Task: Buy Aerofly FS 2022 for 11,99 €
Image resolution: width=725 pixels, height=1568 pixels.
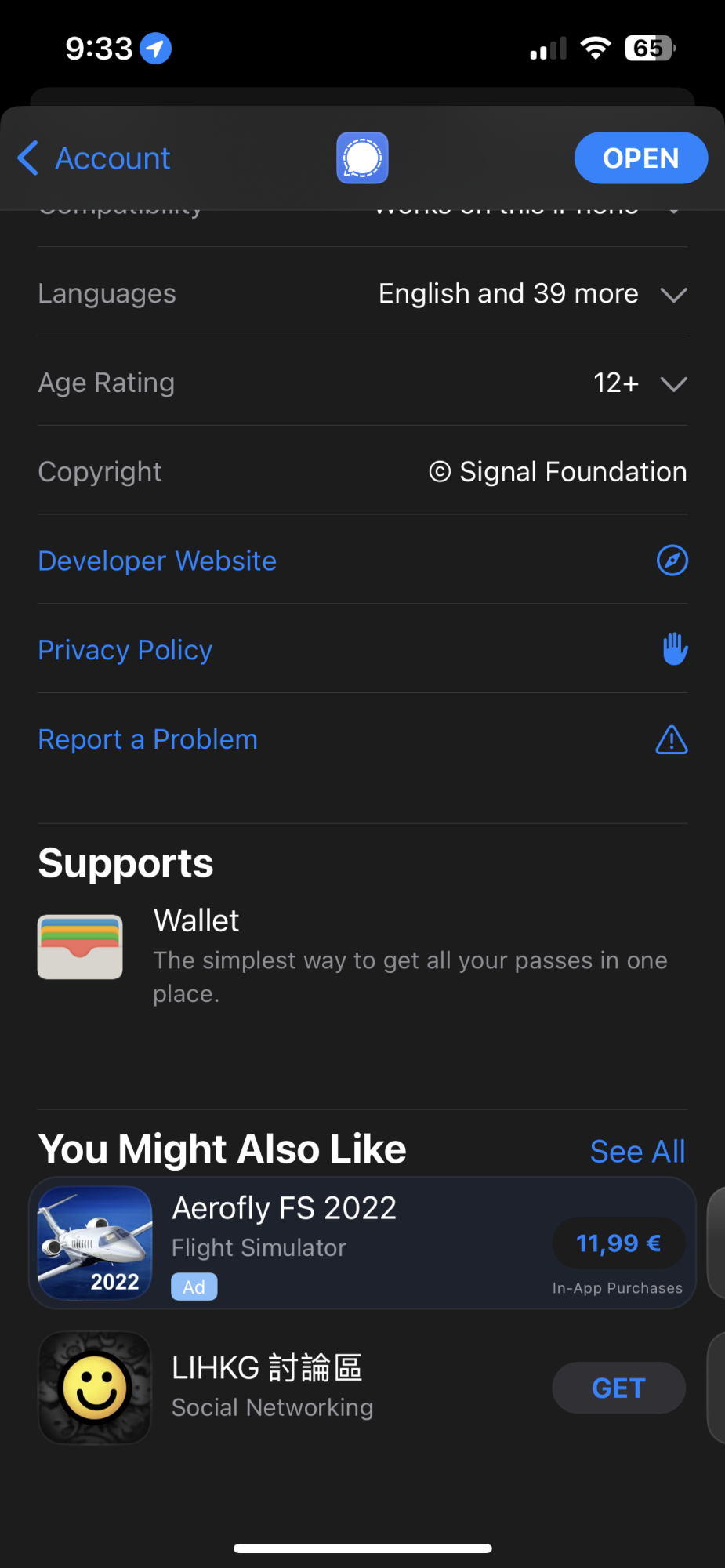Action: [x=618, y=1243]
